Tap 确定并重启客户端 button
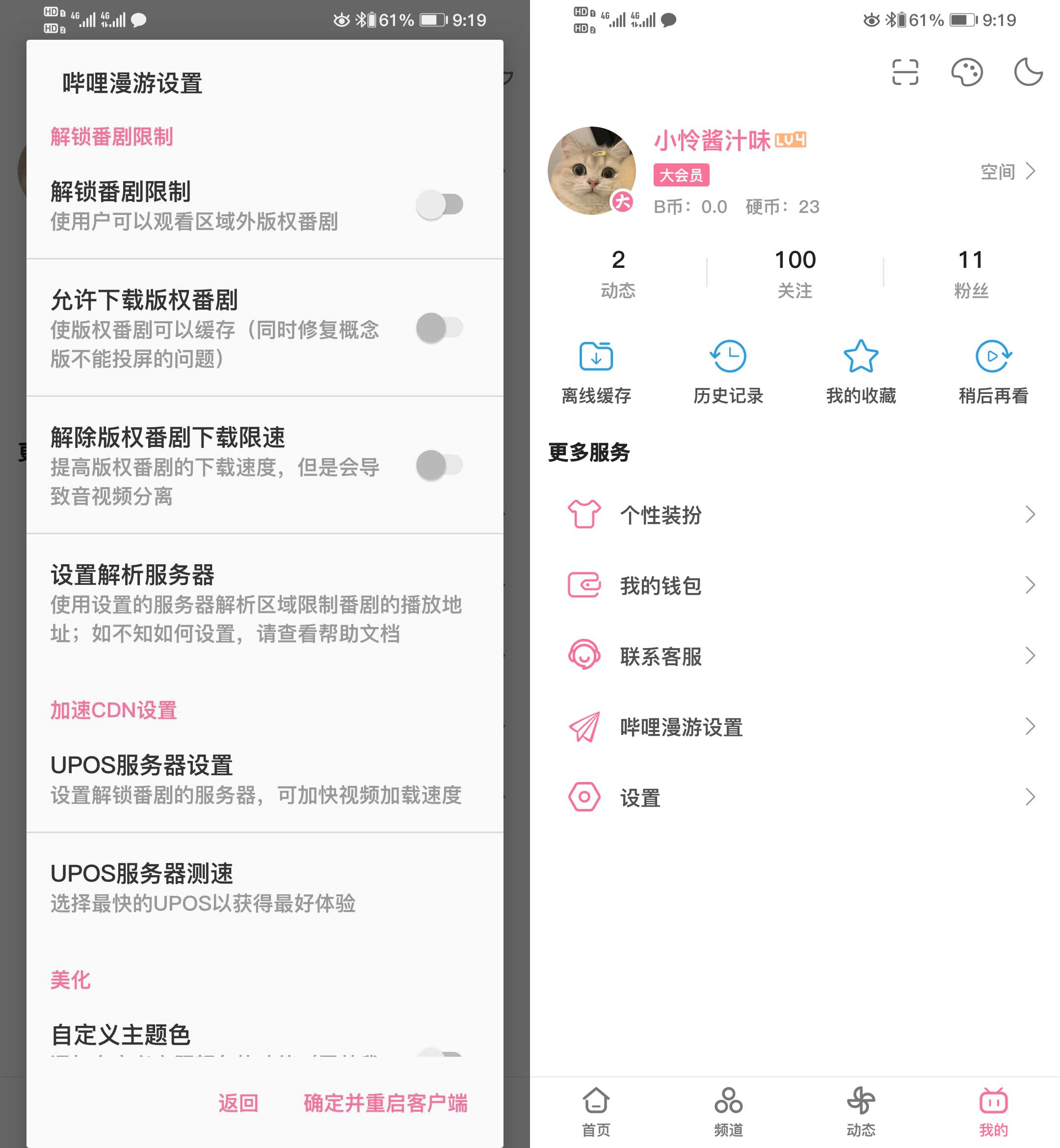The height and width of the screenshot is (1148, 1060). click(385, 1102)
